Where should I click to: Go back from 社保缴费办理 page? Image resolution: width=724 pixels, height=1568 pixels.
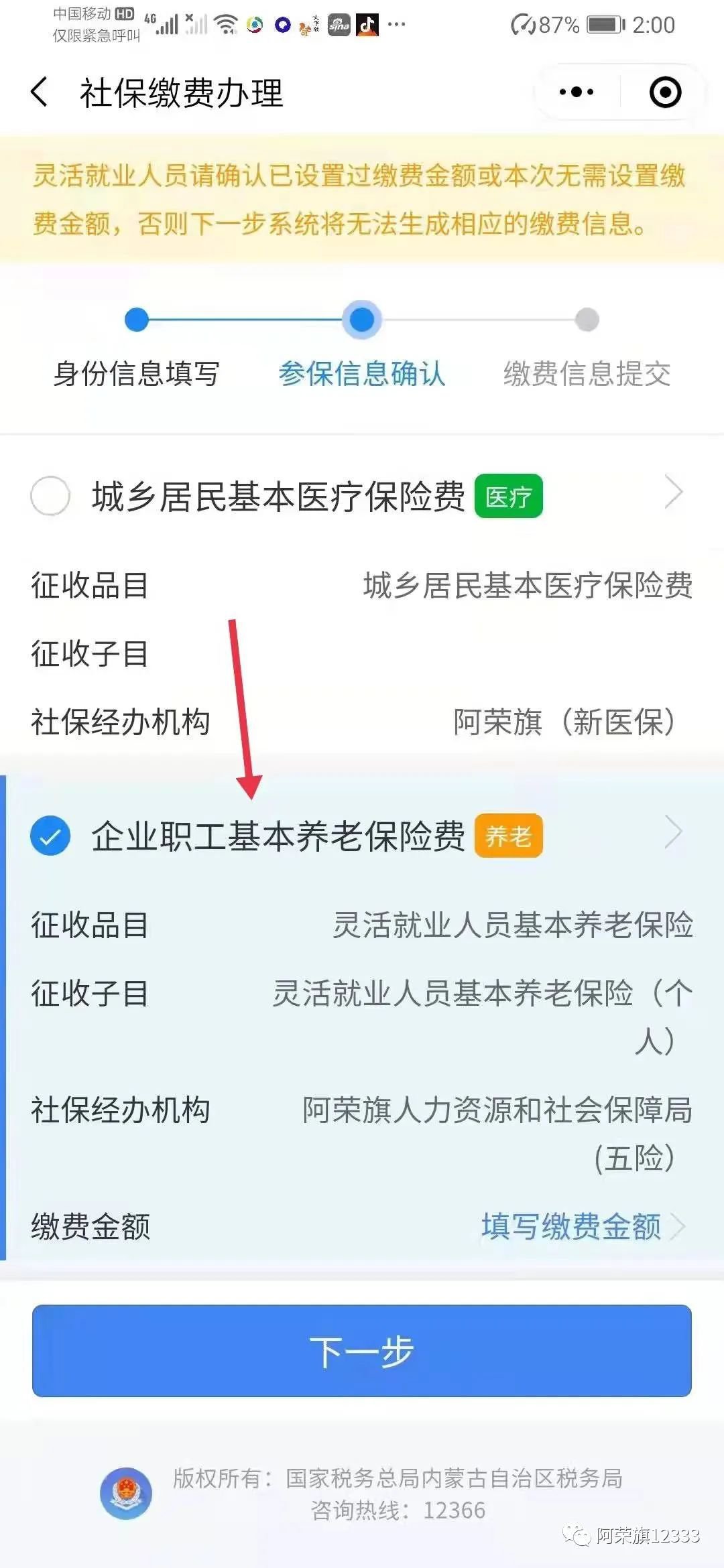[40, 92]
